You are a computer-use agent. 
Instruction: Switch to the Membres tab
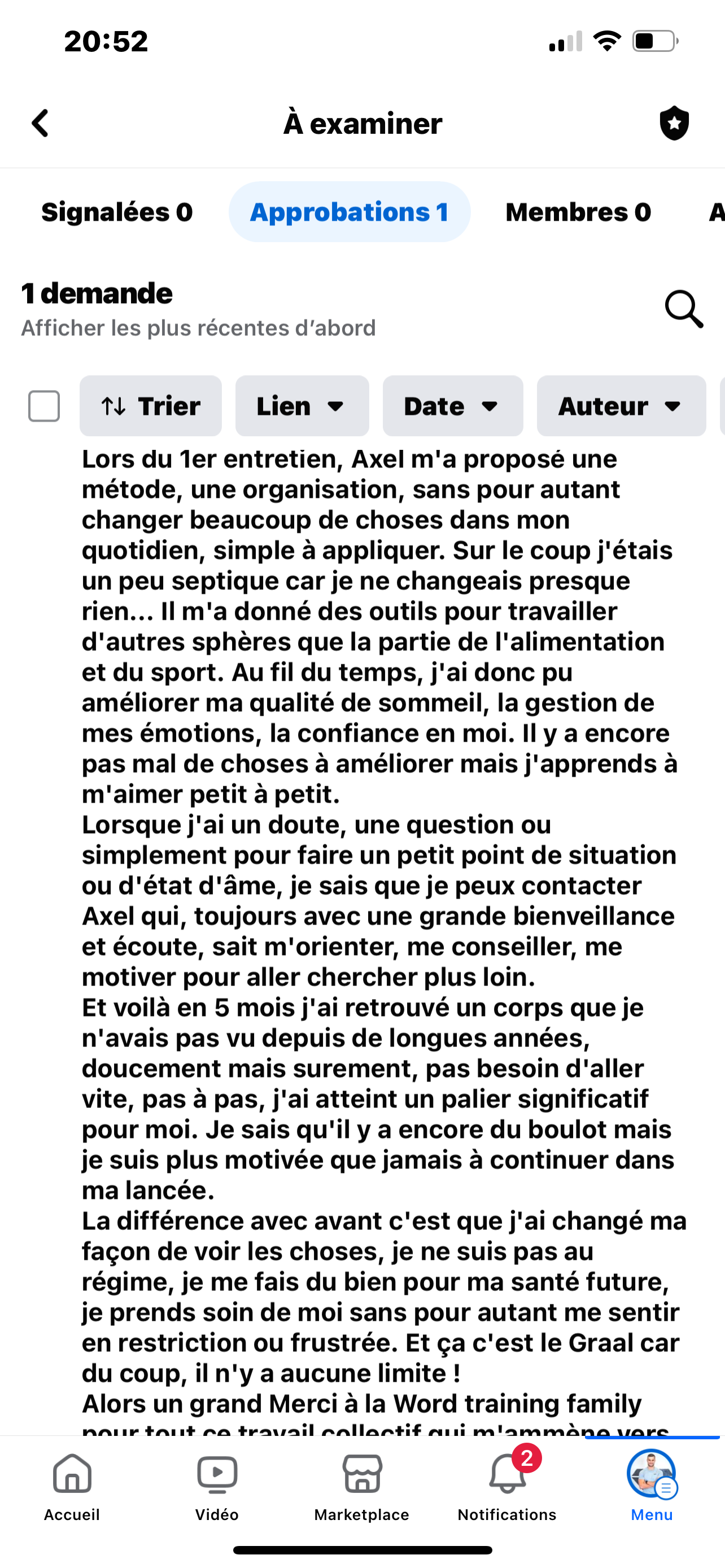click(x=578, y=212)
